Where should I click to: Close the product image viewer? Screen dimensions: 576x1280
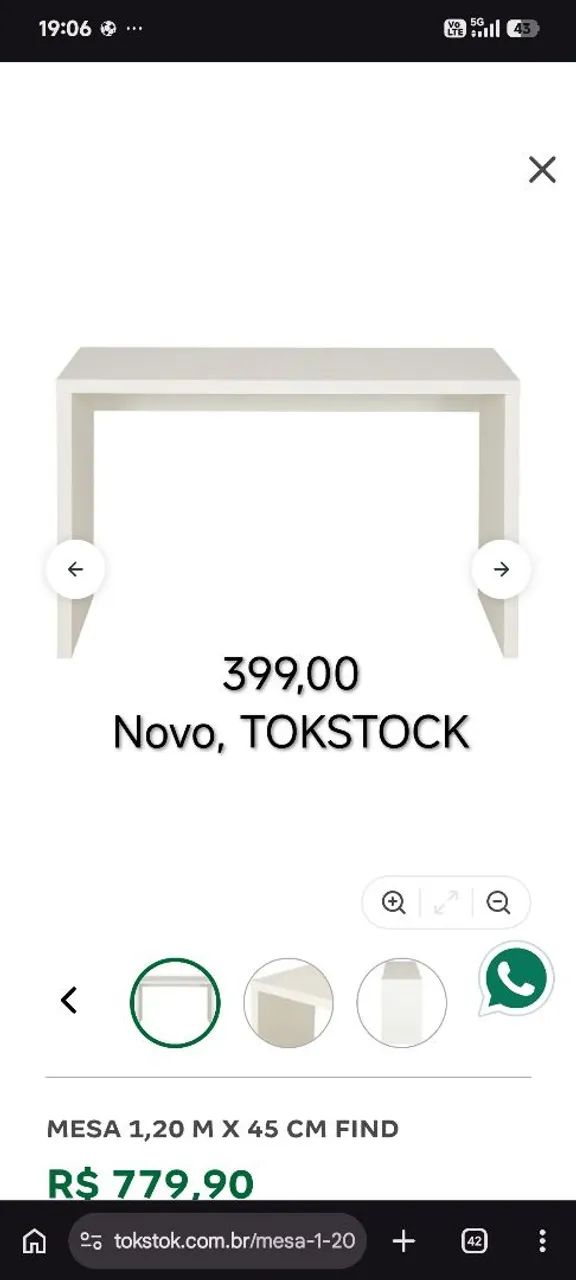(x=542, y=169)
